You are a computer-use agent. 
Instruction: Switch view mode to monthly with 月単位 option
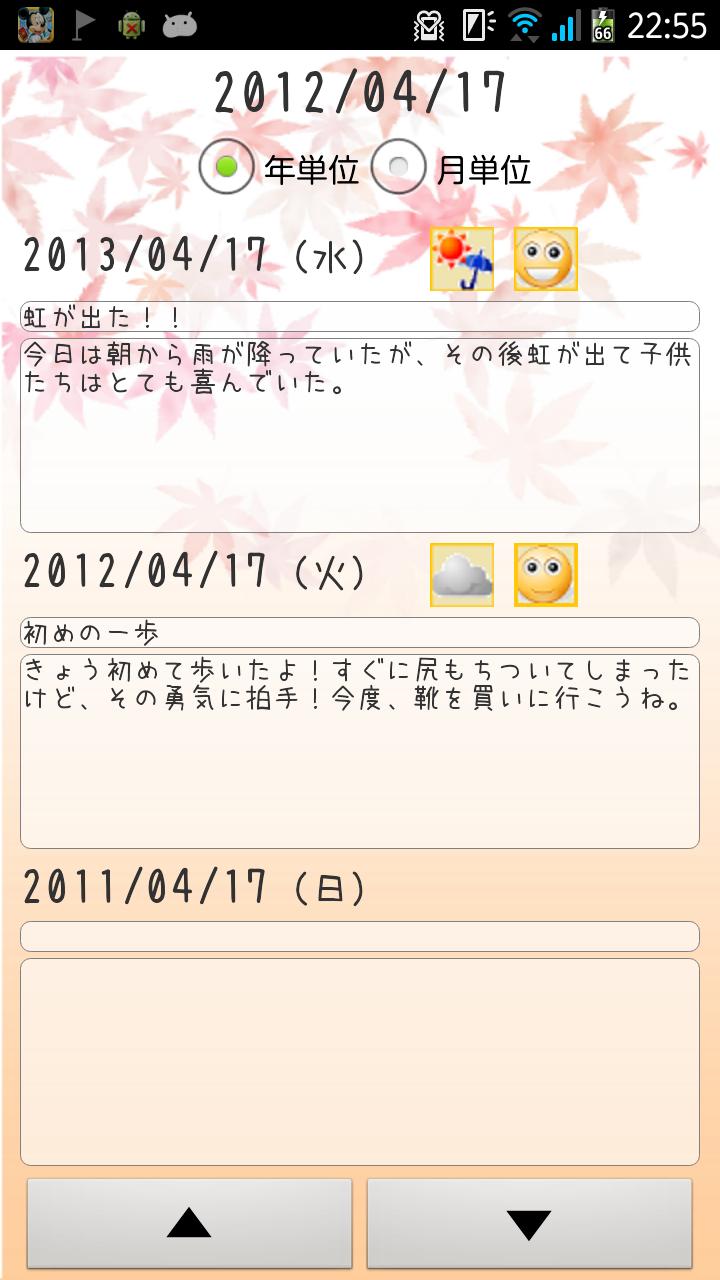click(x=401, y=168)
